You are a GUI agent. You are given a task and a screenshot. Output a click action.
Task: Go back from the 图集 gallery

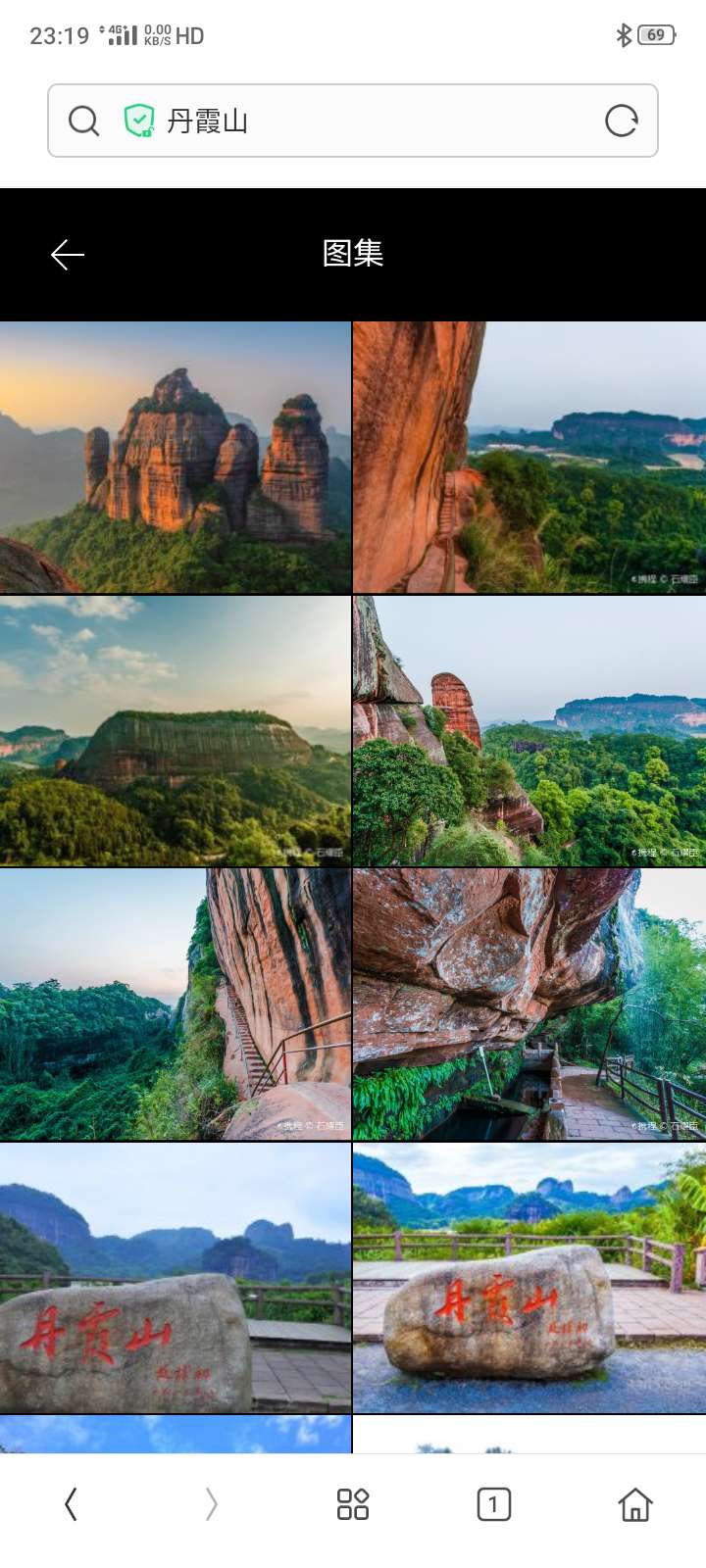click(68, 255)
